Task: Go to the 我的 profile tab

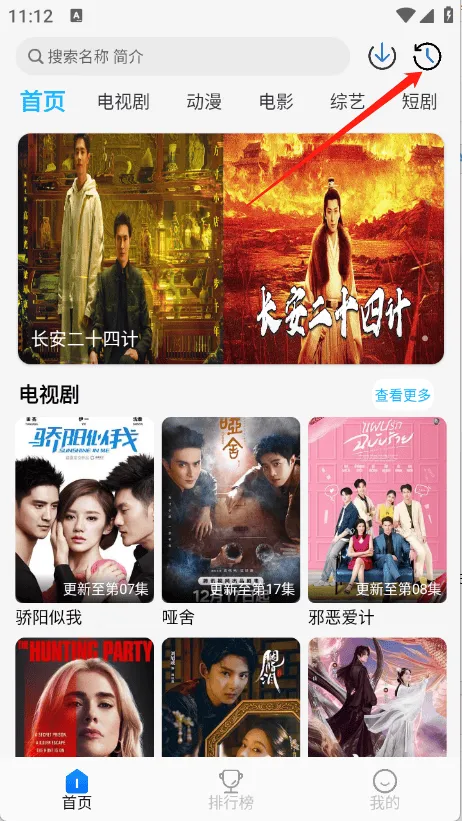Action: point(384,789)
